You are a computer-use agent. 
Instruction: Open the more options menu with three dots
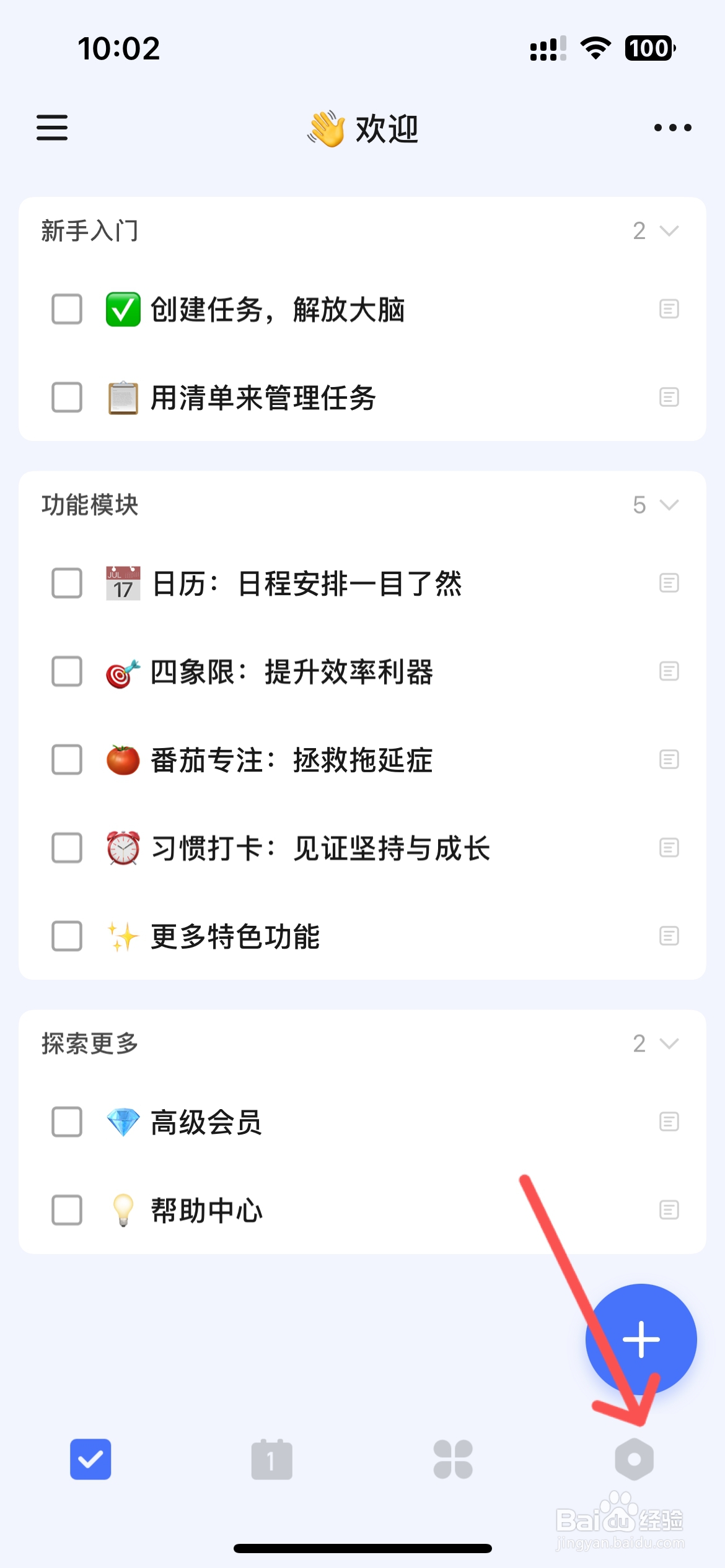coord(671,128)
